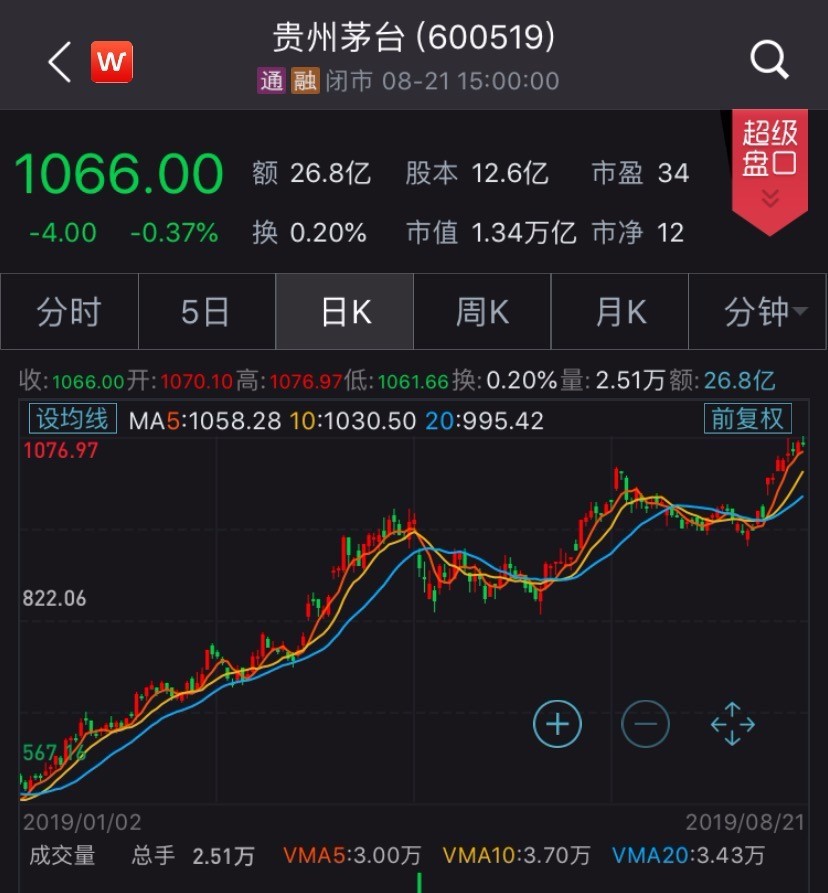Zoom in the K-line chart
828x893 pixels.
pos(557,723)
